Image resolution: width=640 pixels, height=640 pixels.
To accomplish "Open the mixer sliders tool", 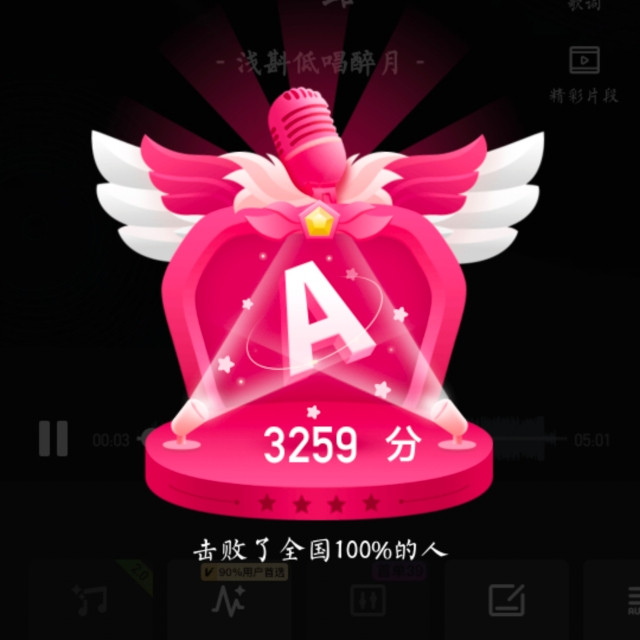I will 367,600.
